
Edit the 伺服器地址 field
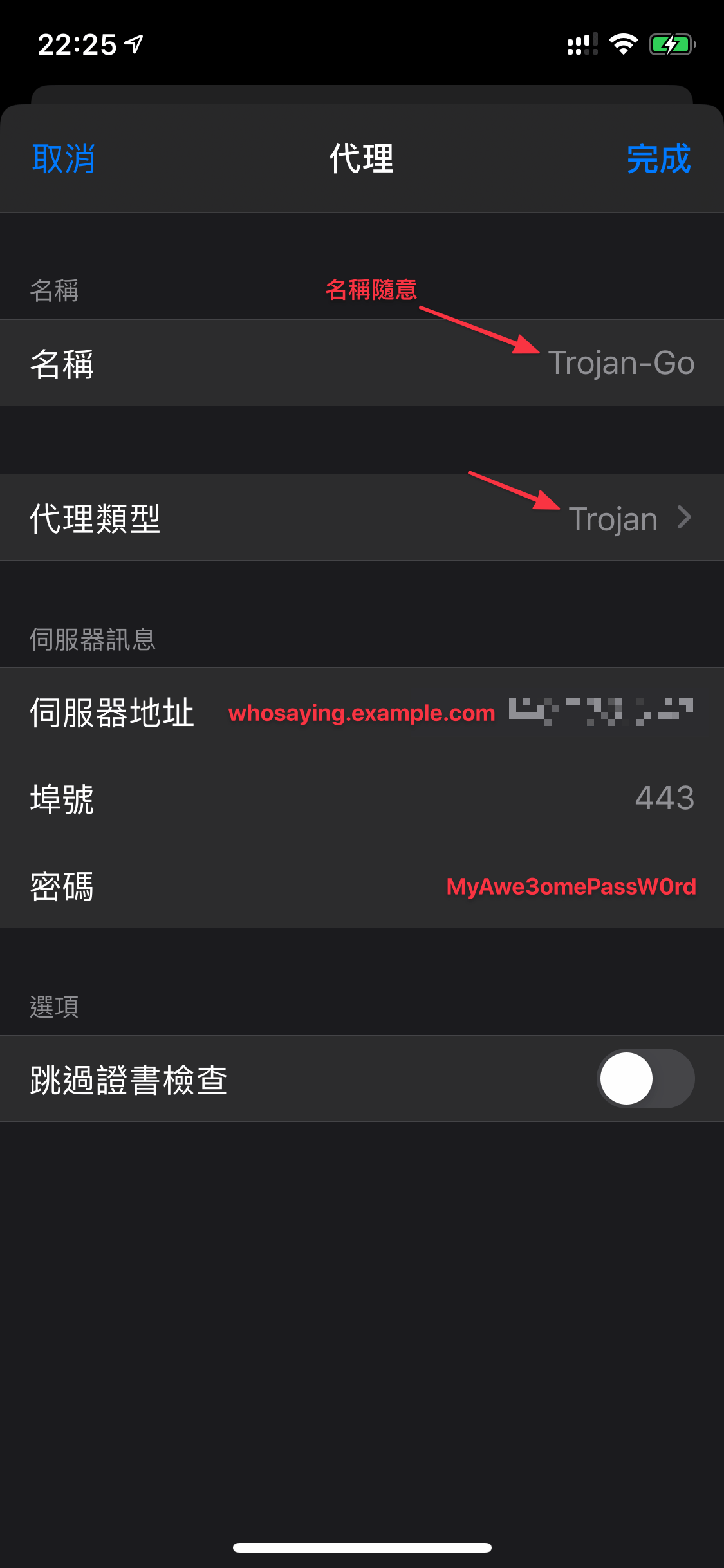(x=362, y=711)
